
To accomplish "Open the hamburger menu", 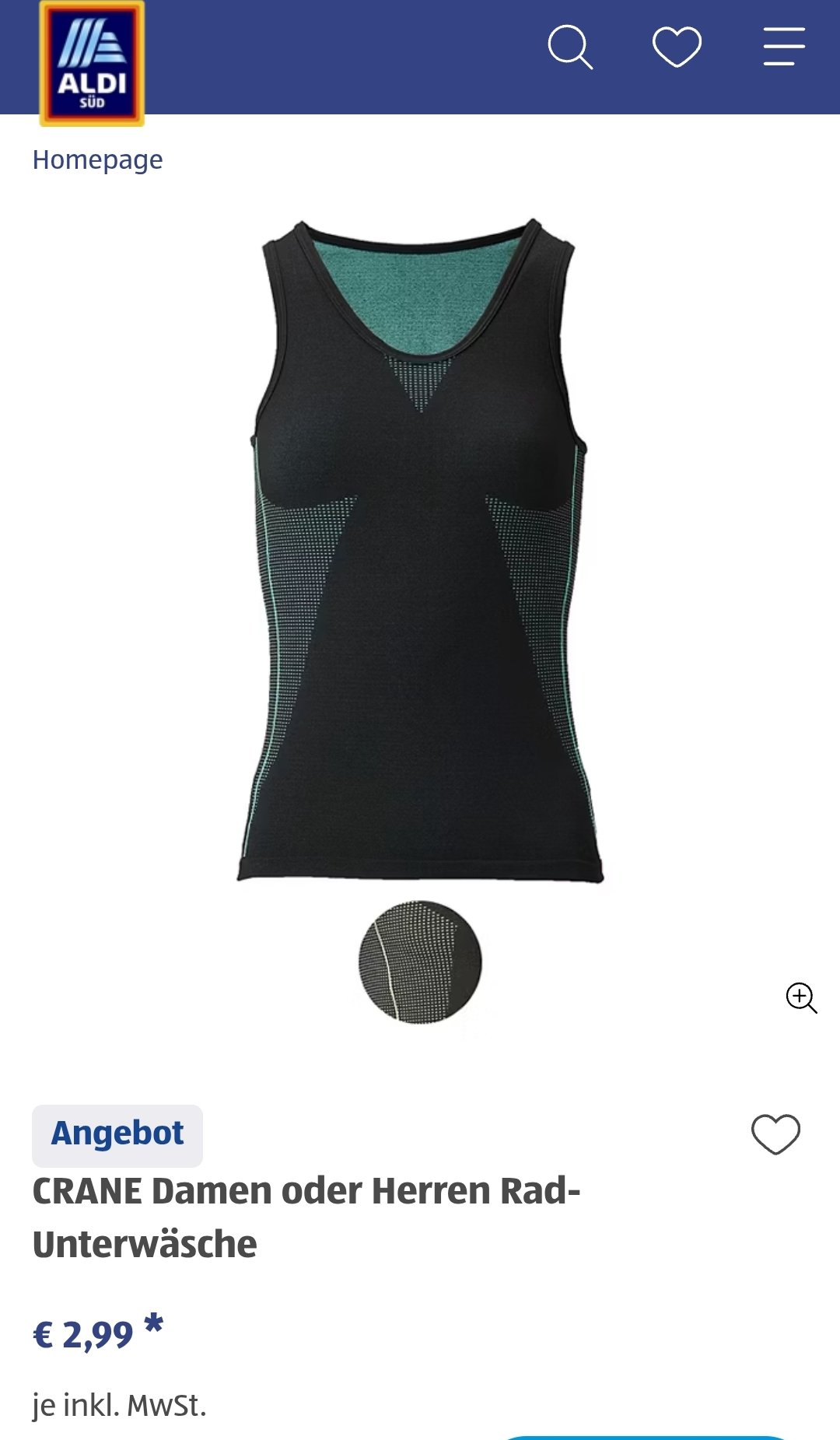I will click(x=783, y=47).
